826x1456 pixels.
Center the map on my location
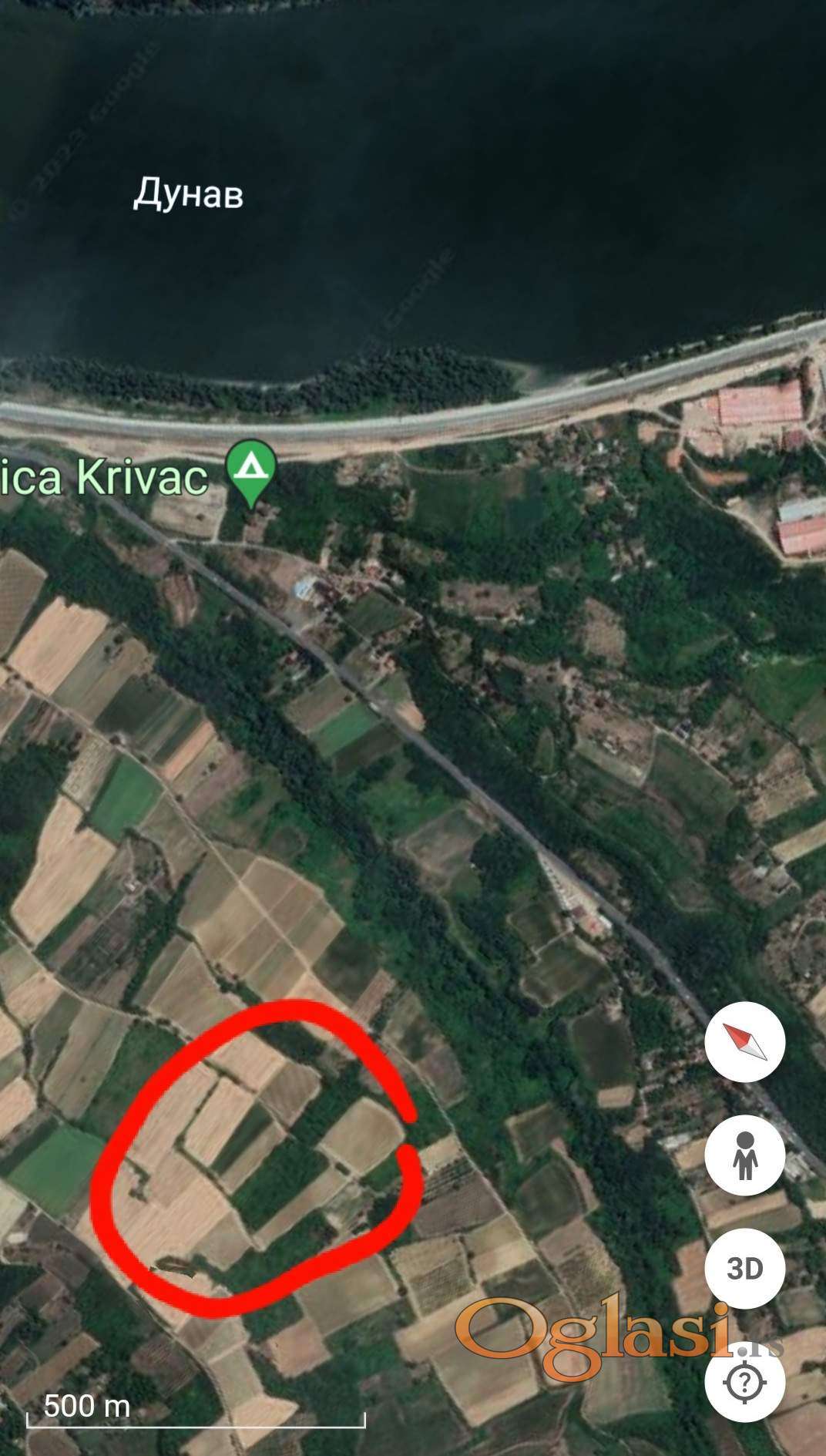coord(744,1381)
